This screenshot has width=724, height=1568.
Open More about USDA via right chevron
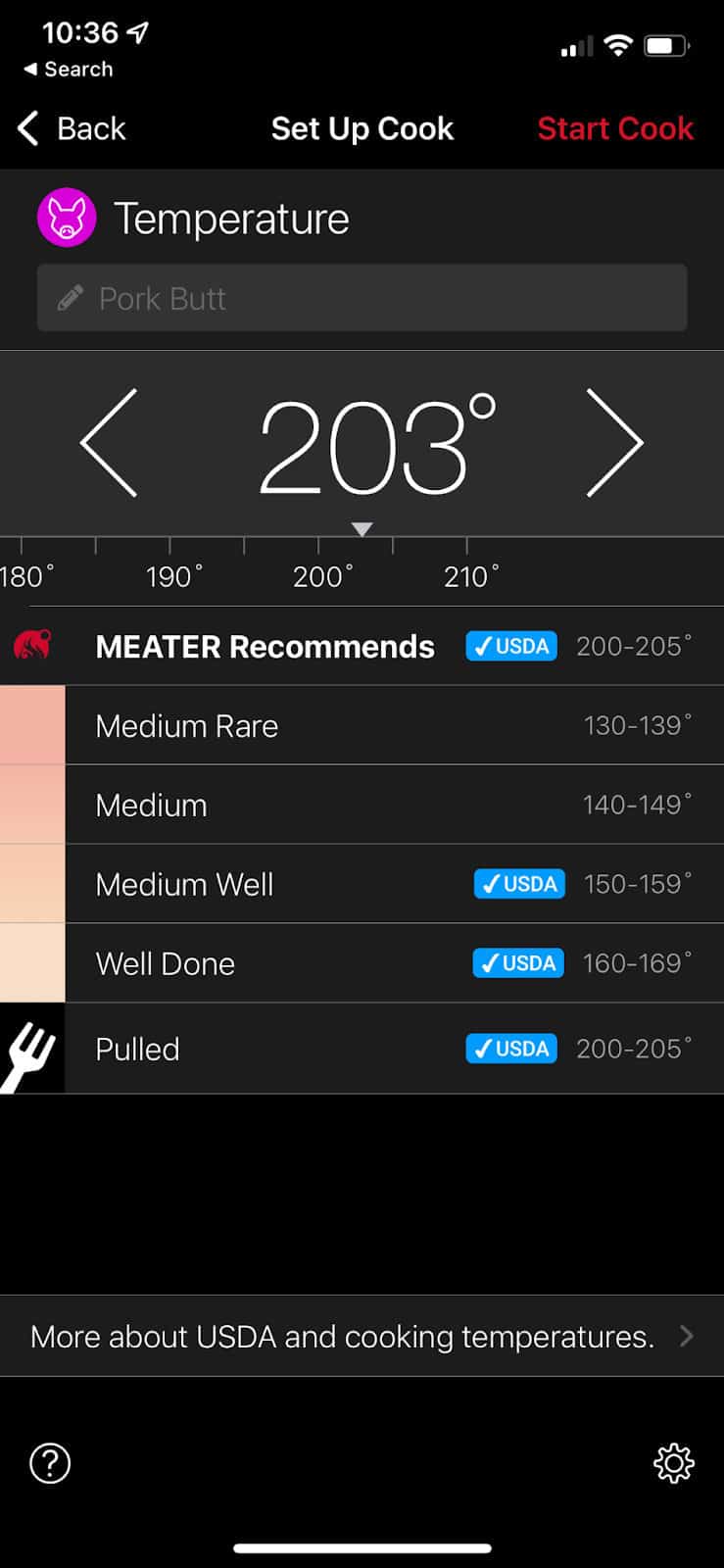[687, 1336]
